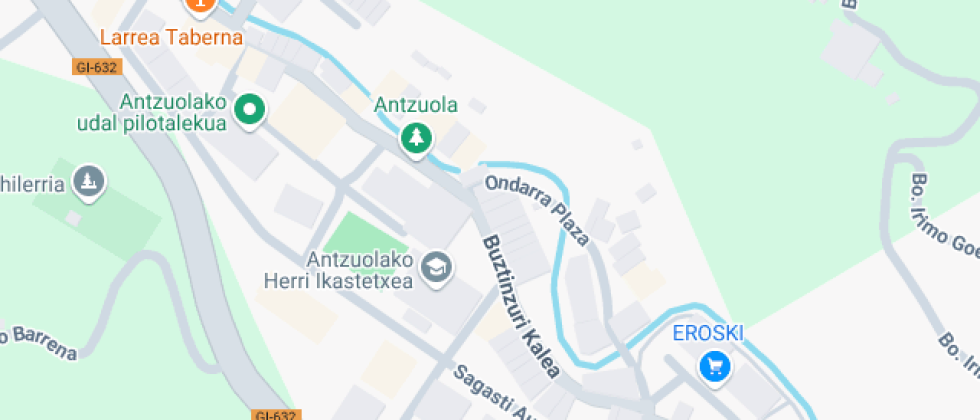Image resolution: width=980 pixels, height=420 pixels.
Task: Open the Larrea Taberna restaurant marker
Action: 201,6
